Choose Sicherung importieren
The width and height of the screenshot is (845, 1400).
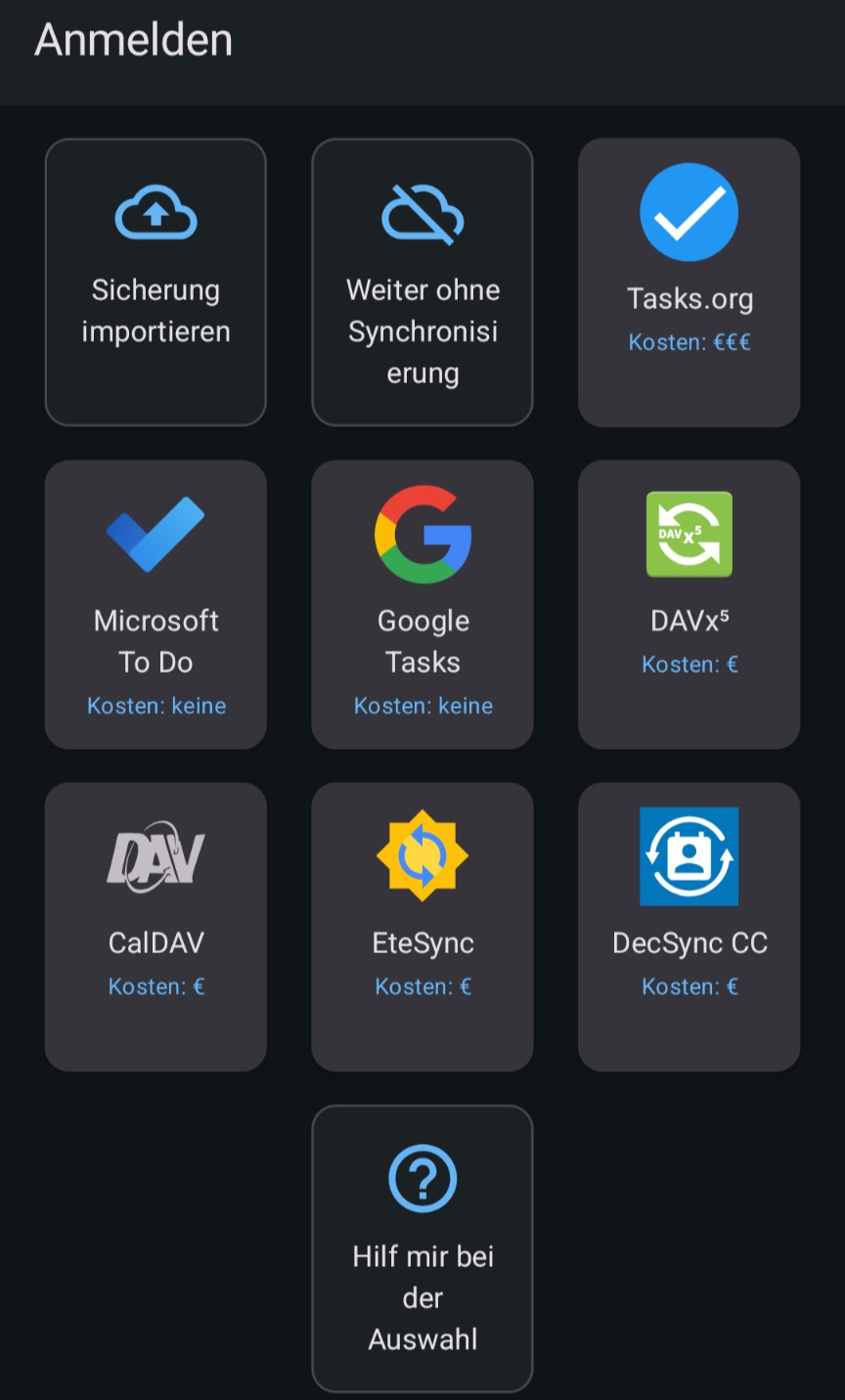(156, 282)
